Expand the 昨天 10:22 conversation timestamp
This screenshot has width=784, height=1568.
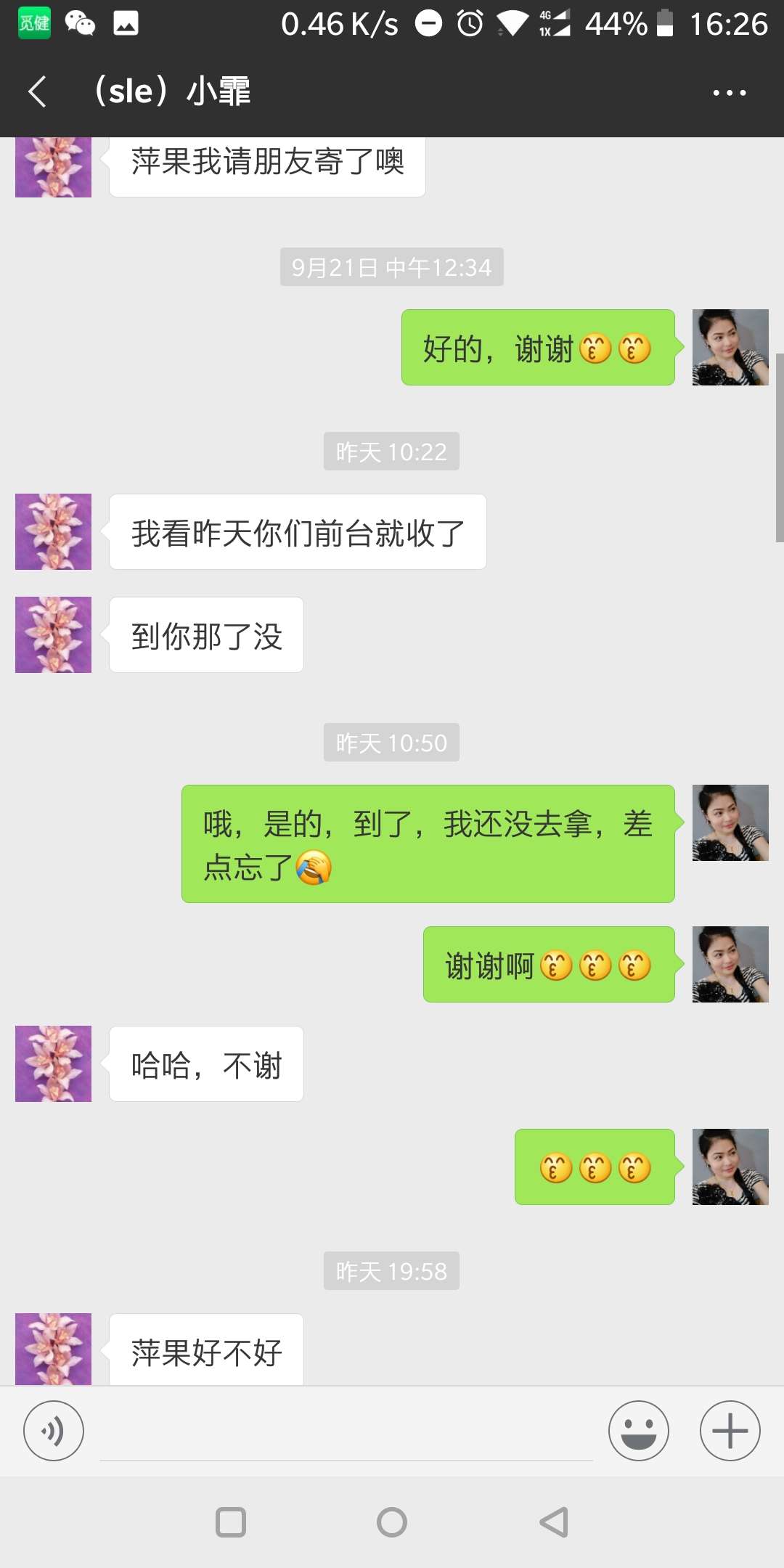click(x=391, y=451)
